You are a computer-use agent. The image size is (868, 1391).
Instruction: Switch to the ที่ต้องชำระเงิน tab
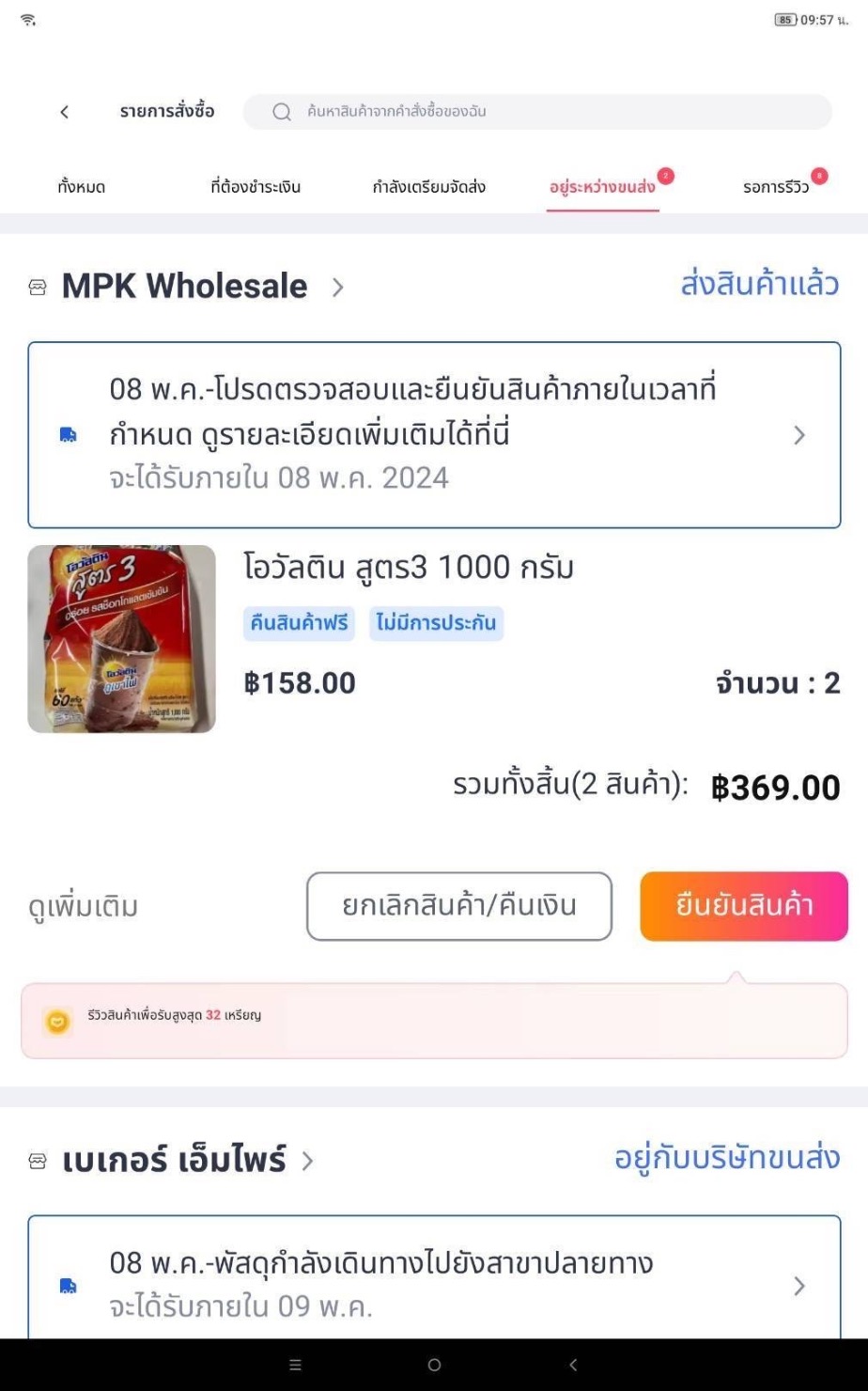coord(256,187)
